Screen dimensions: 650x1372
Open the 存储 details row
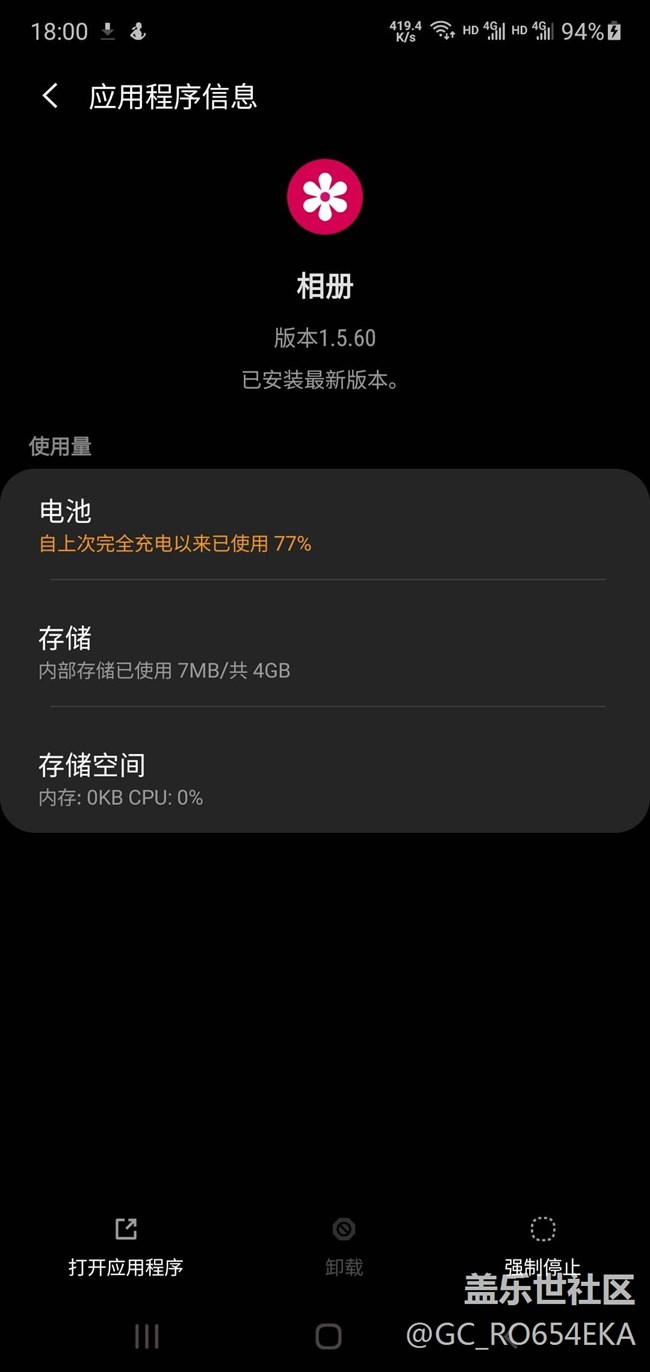pyautogui.click(x=325, y=652)
